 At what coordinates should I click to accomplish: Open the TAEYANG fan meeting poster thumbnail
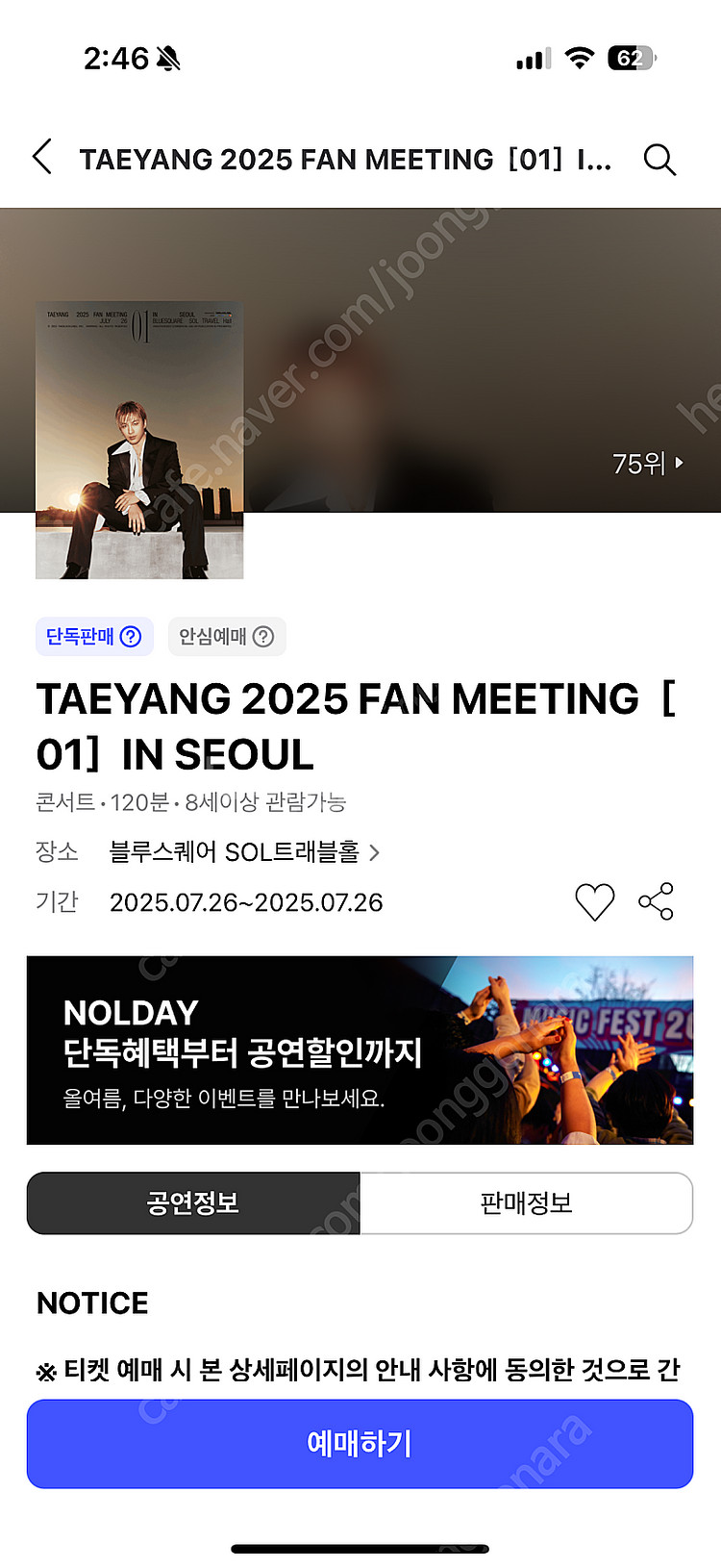139,440
